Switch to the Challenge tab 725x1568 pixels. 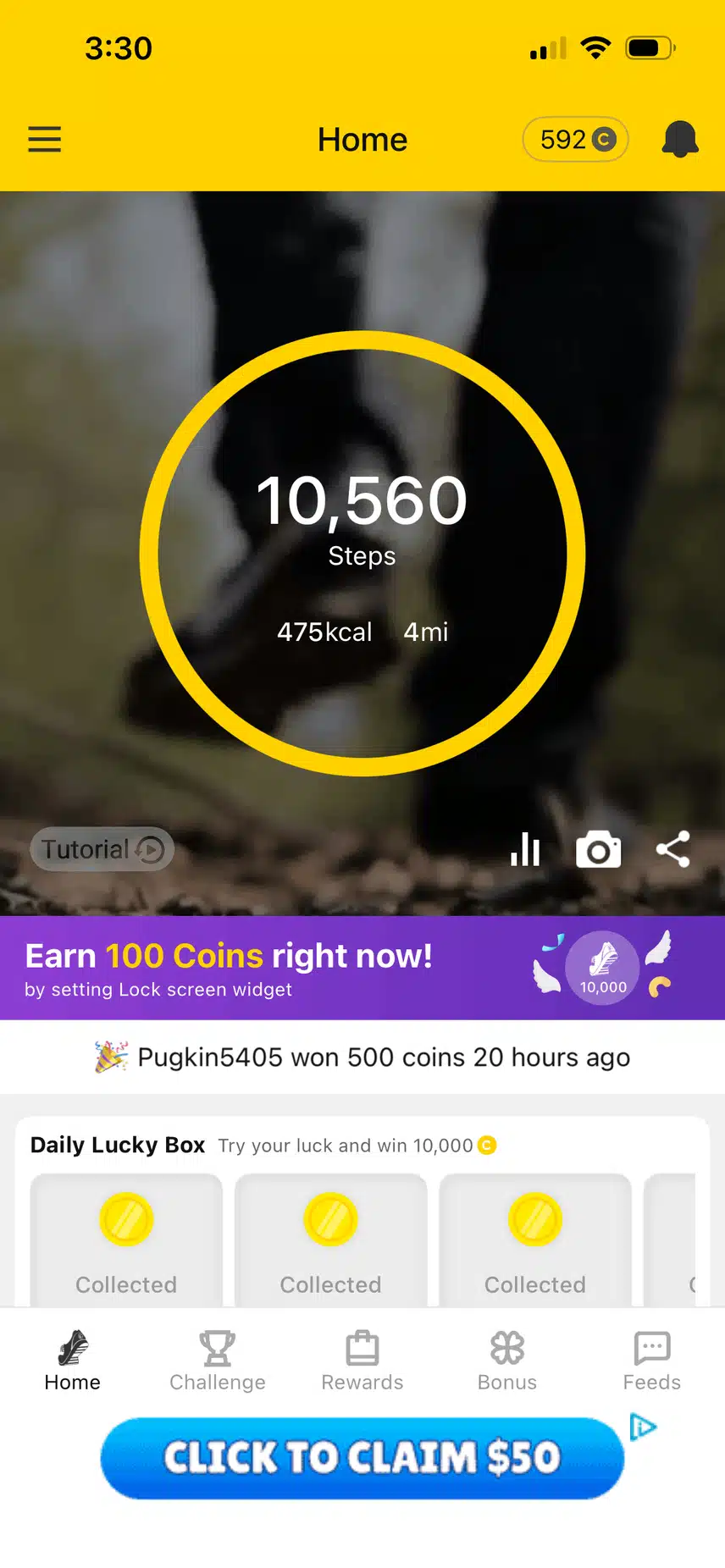tap(218, 1361)
